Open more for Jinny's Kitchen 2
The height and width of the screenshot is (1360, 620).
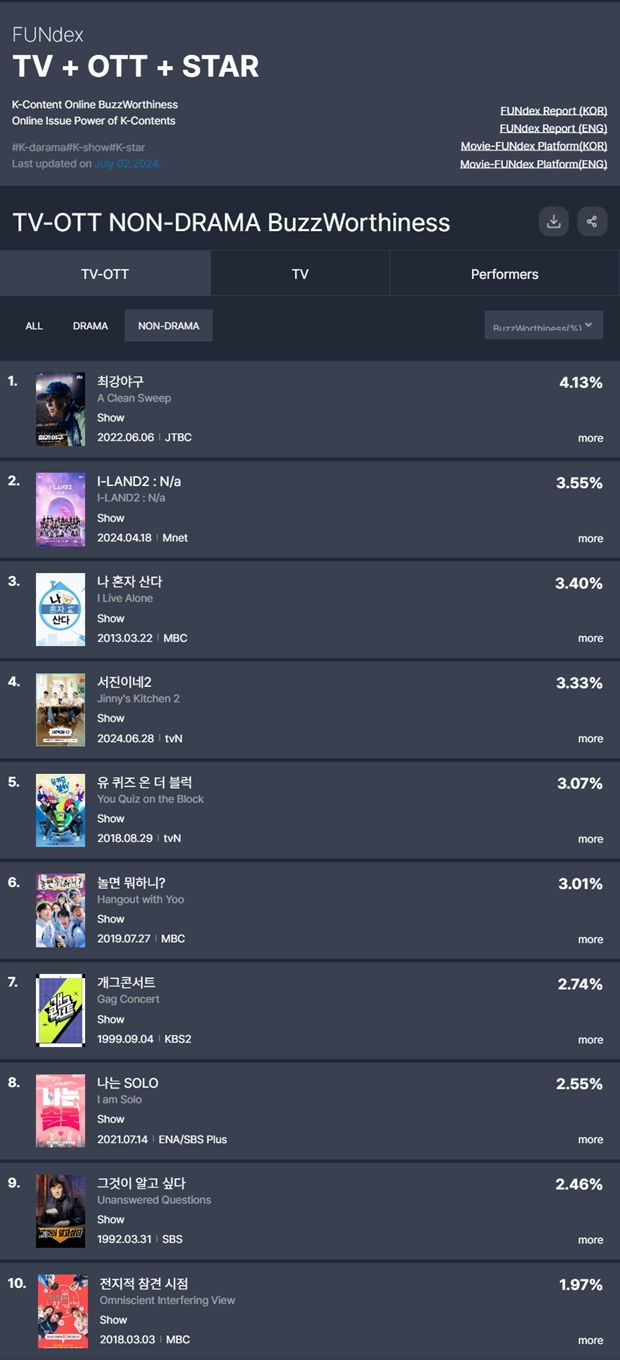[590, 738]
